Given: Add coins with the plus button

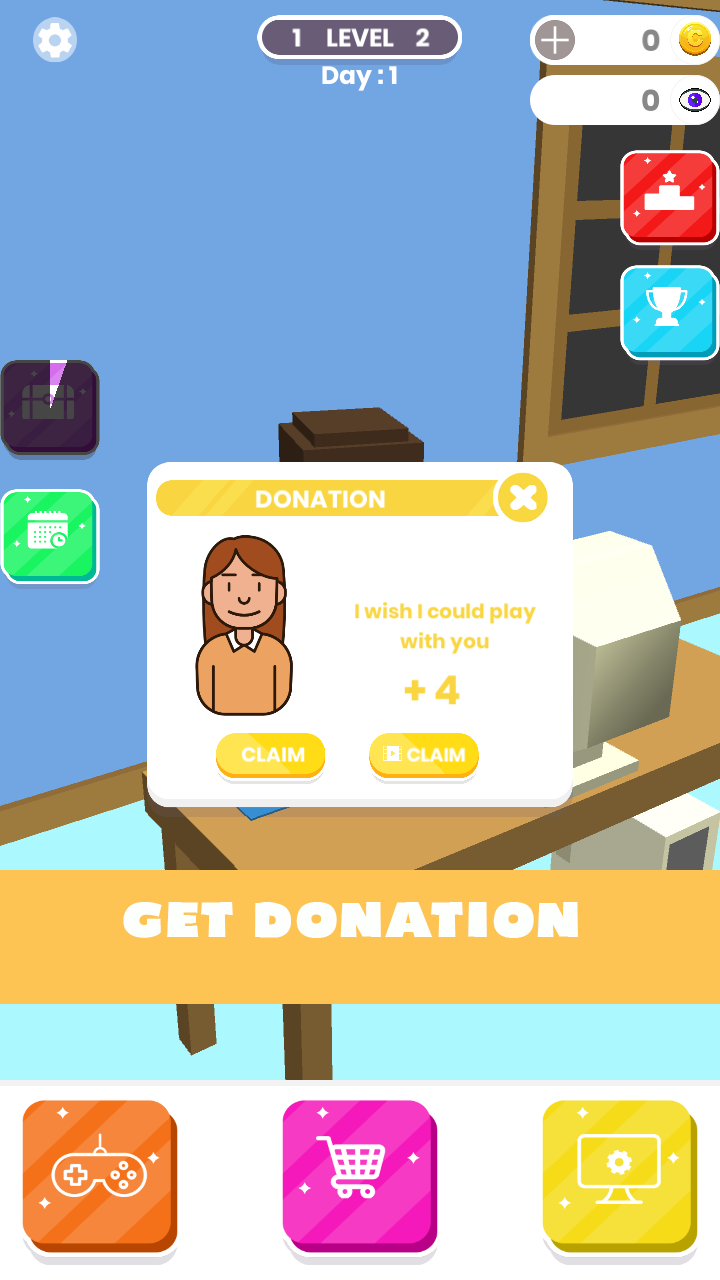Looking at the screenshot, I should 555,41.
